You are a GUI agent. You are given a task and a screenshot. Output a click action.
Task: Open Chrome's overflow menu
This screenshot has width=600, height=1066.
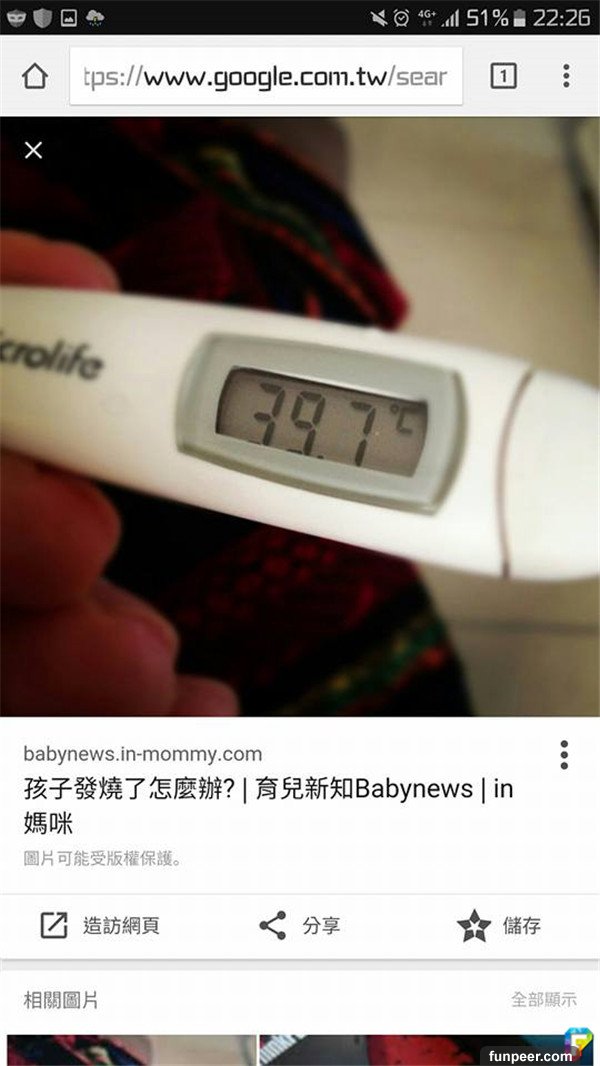coord(566,76)
